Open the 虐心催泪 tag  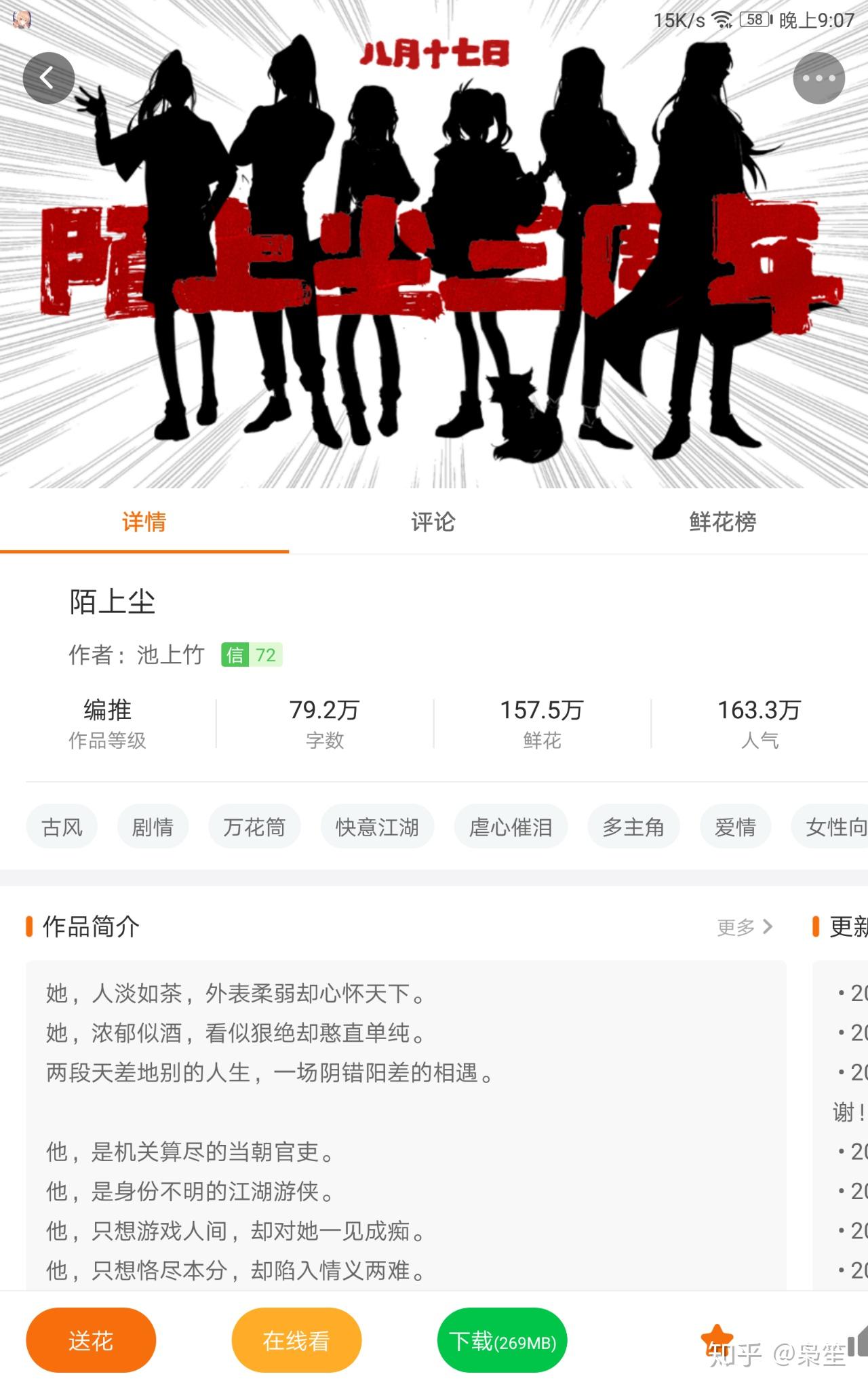point(511,827)
